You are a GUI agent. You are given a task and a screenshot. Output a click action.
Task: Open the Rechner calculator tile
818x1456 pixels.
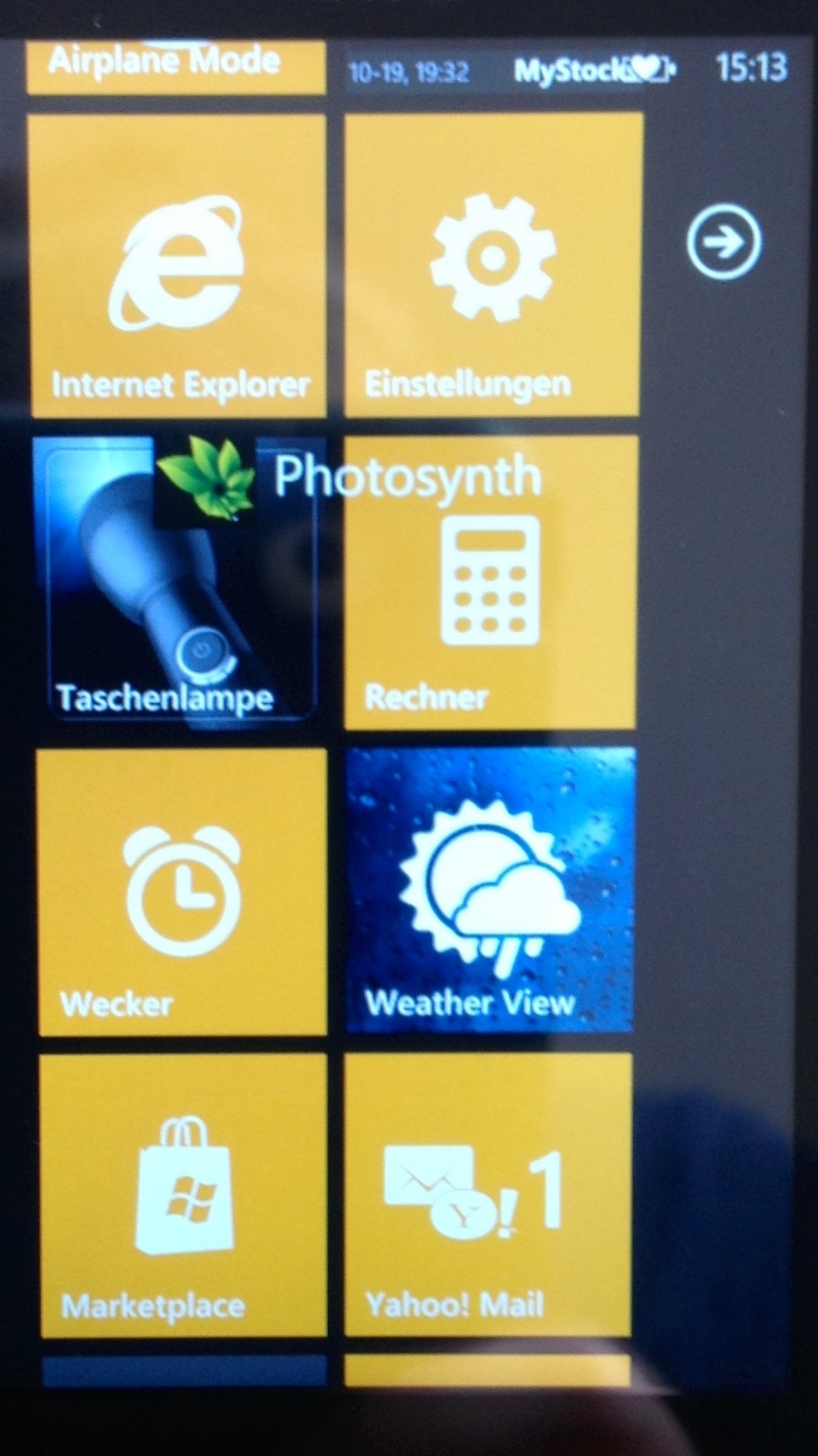(491, 582)
